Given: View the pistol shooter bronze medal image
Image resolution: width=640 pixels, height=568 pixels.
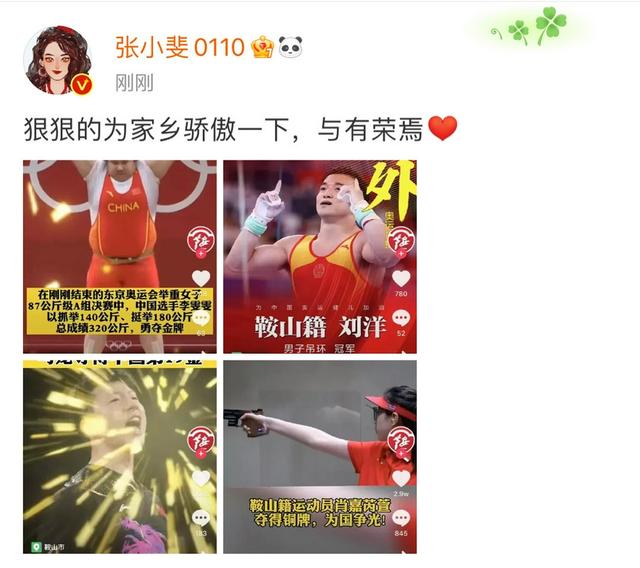Looking at the screenshot, I should (320, 457).
